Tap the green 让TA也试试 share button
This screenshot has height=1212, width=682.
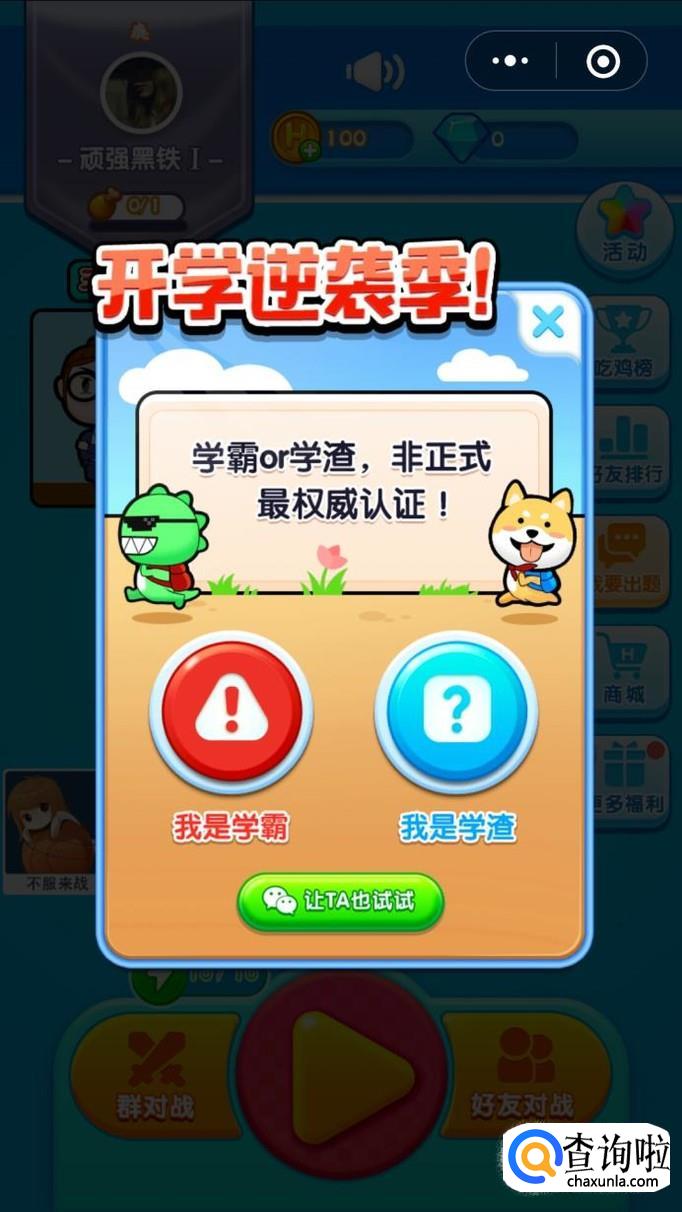click(x=340, y=901)
